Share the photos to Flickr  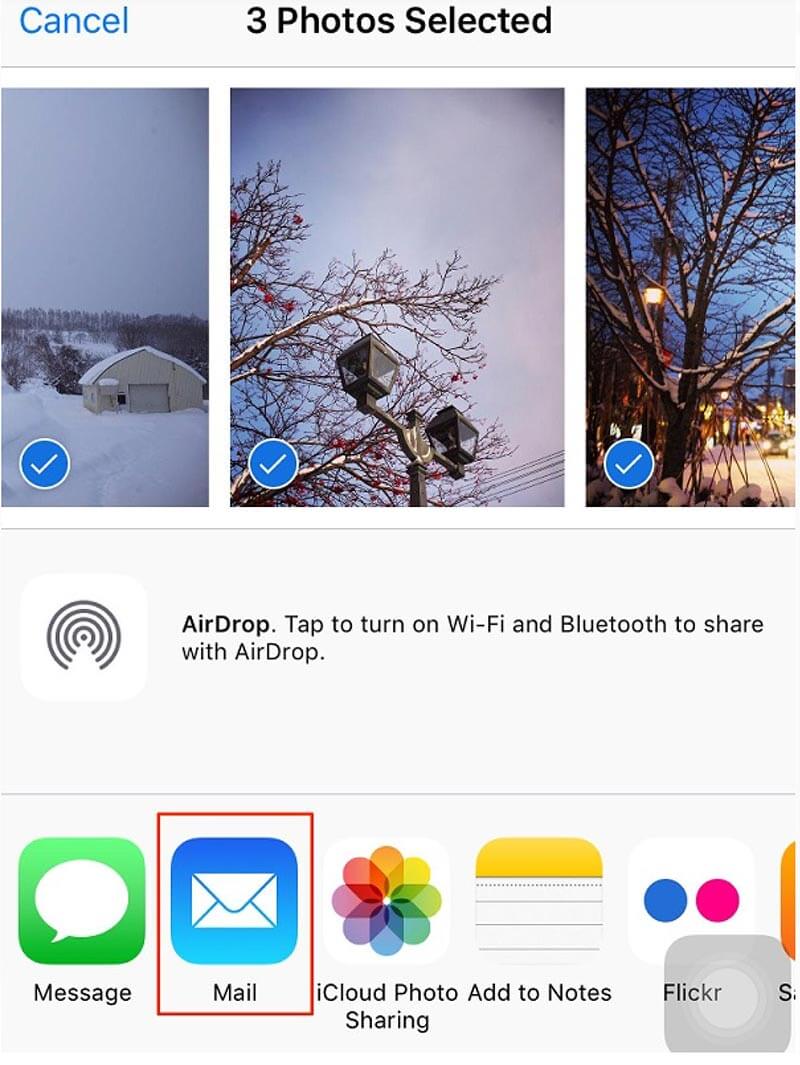690,900
